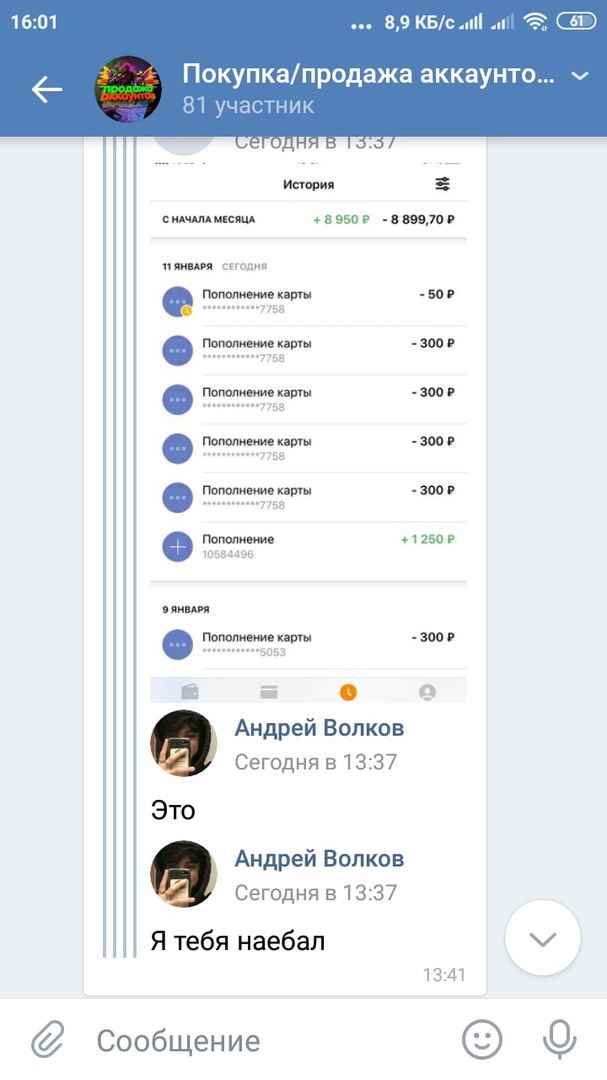Go back from the chat
Screen dimensions: 607x1080
(x=46, y=90)
